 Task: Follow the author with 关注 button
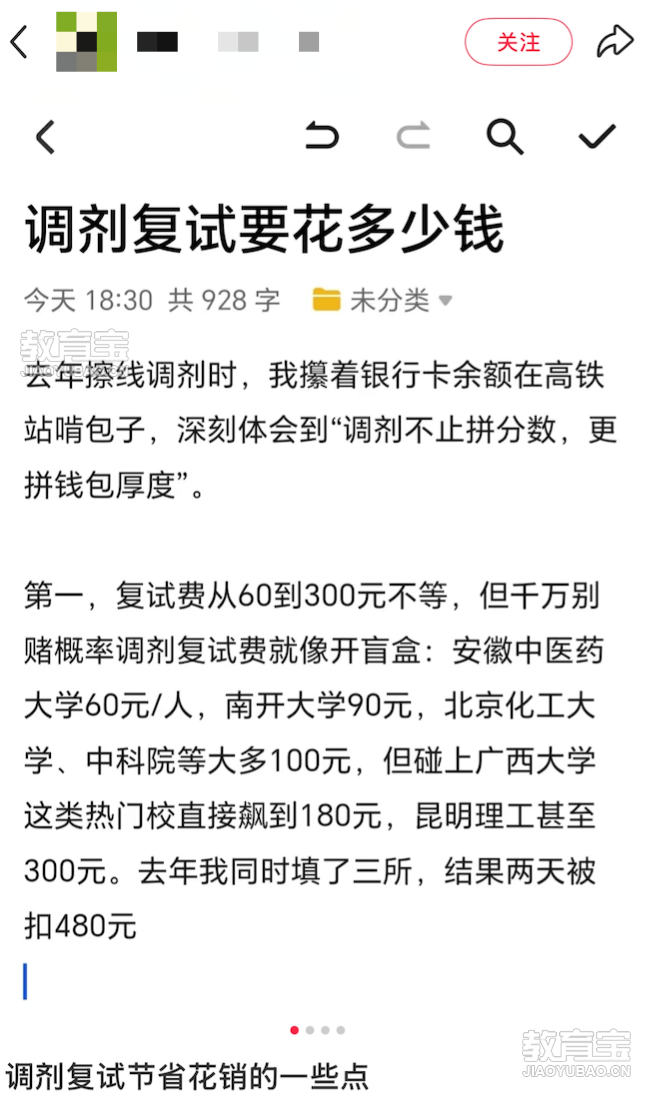click(518, 42)
